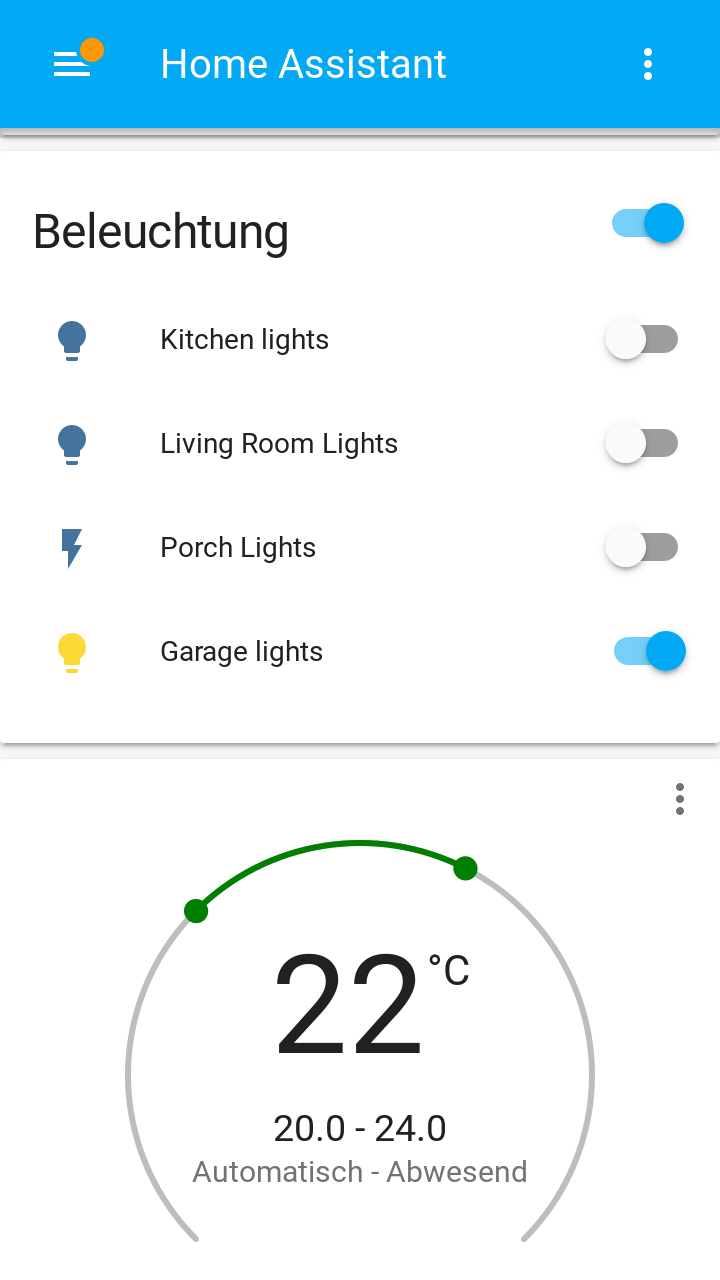Switch on Porch Lights

tap(642, 548)
